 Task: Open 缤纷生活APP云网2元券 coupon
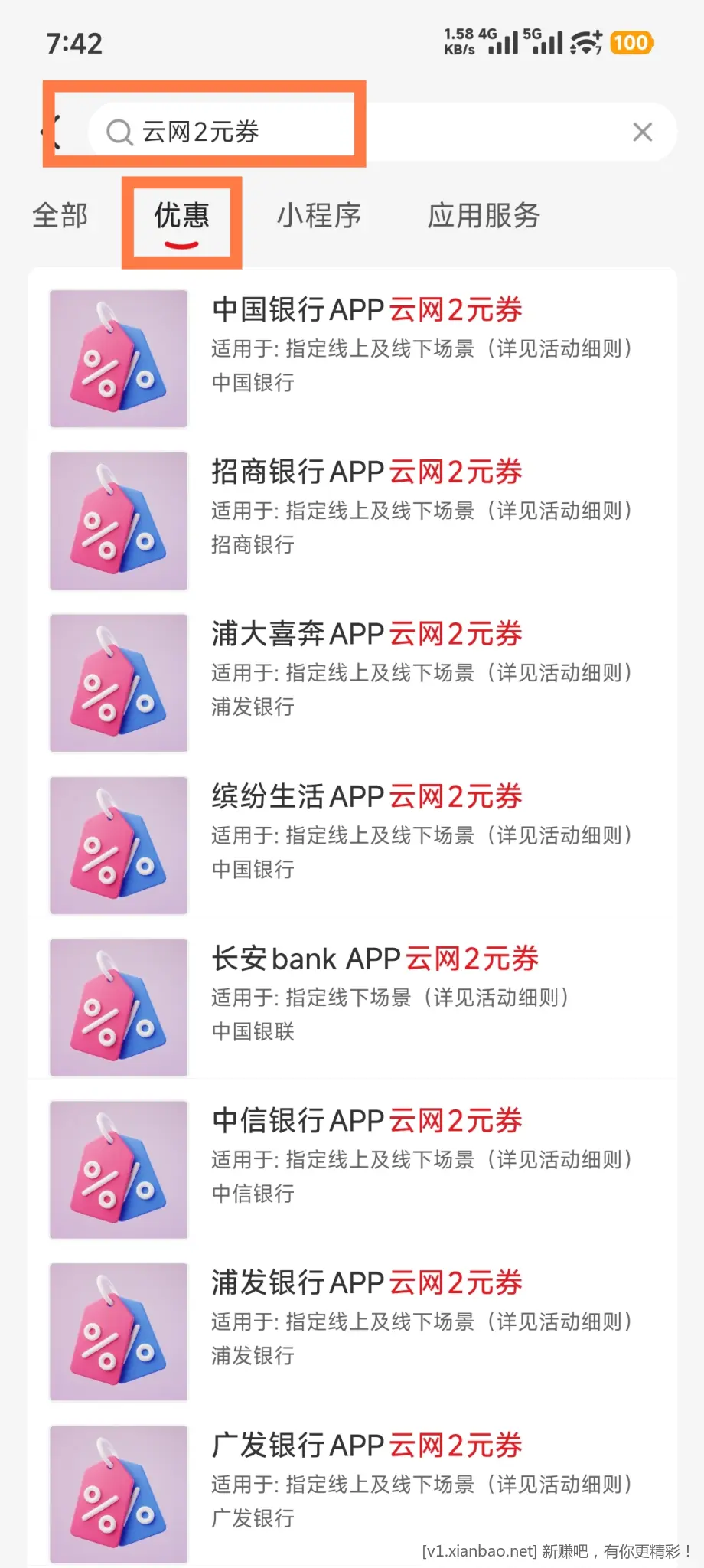point(367,796)
